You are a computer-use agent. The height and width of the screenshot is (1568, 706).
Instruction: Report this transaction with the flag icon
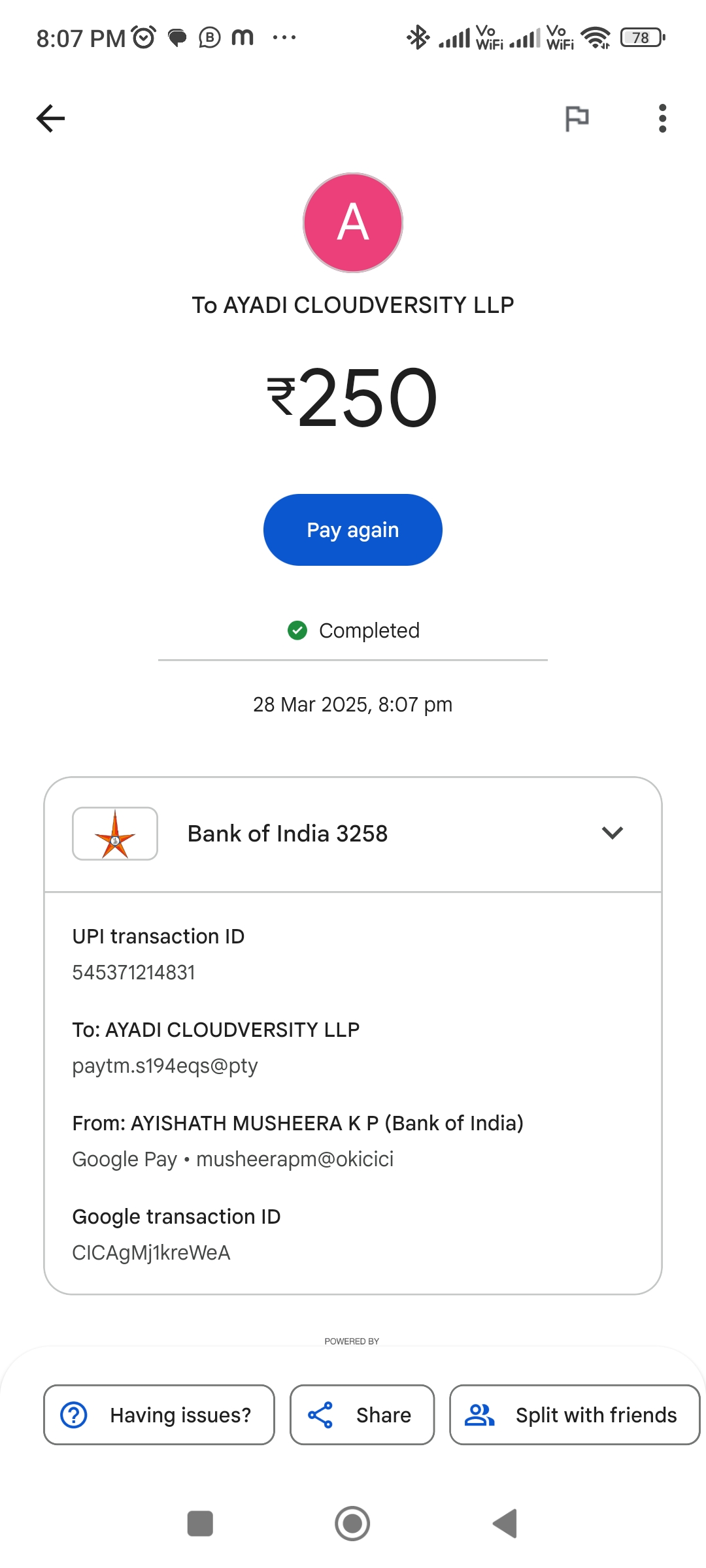pyautogui.click(x=577, y=118)
